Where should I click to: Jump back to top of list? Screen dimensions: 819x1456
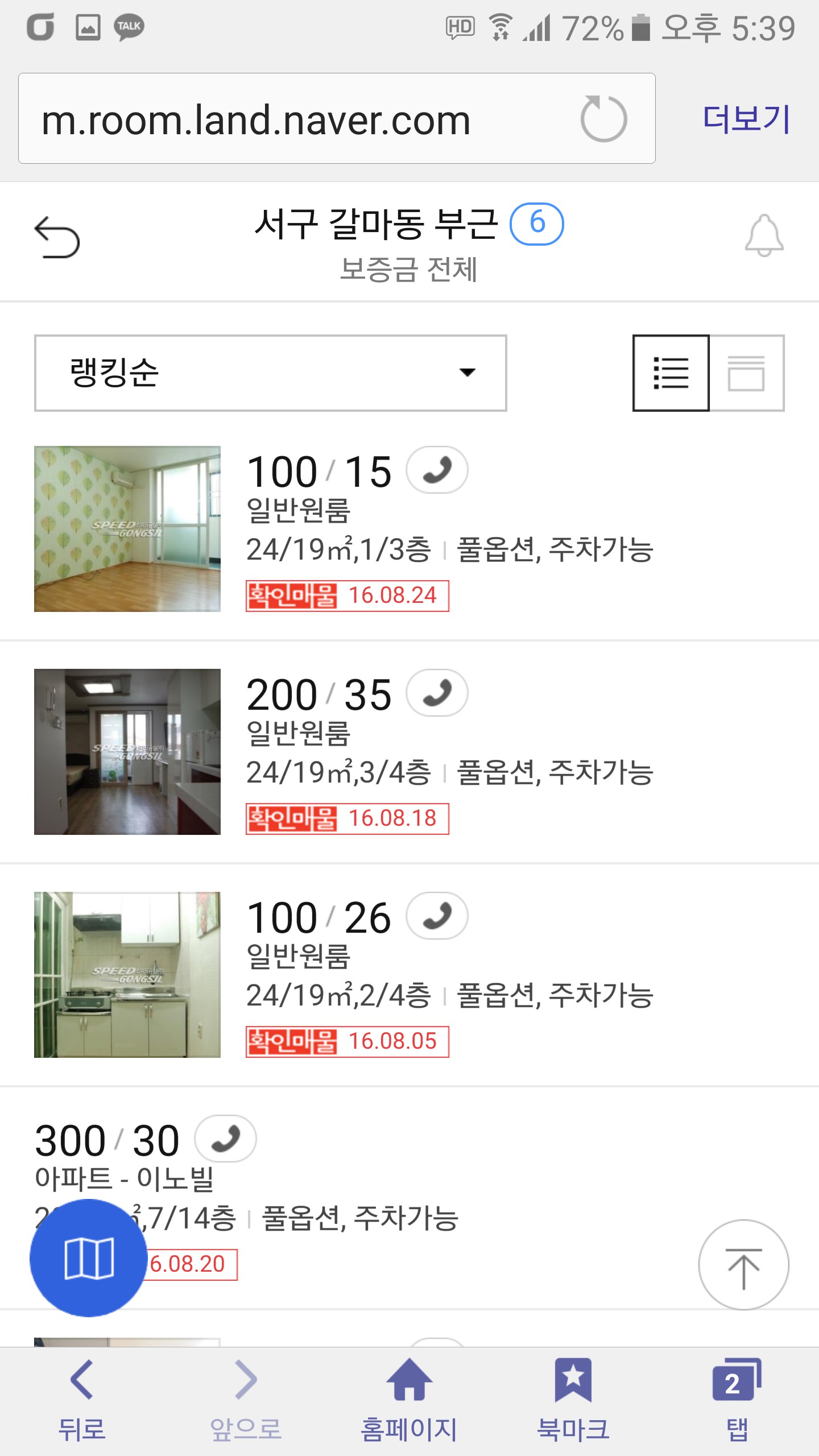point(743,1265)
